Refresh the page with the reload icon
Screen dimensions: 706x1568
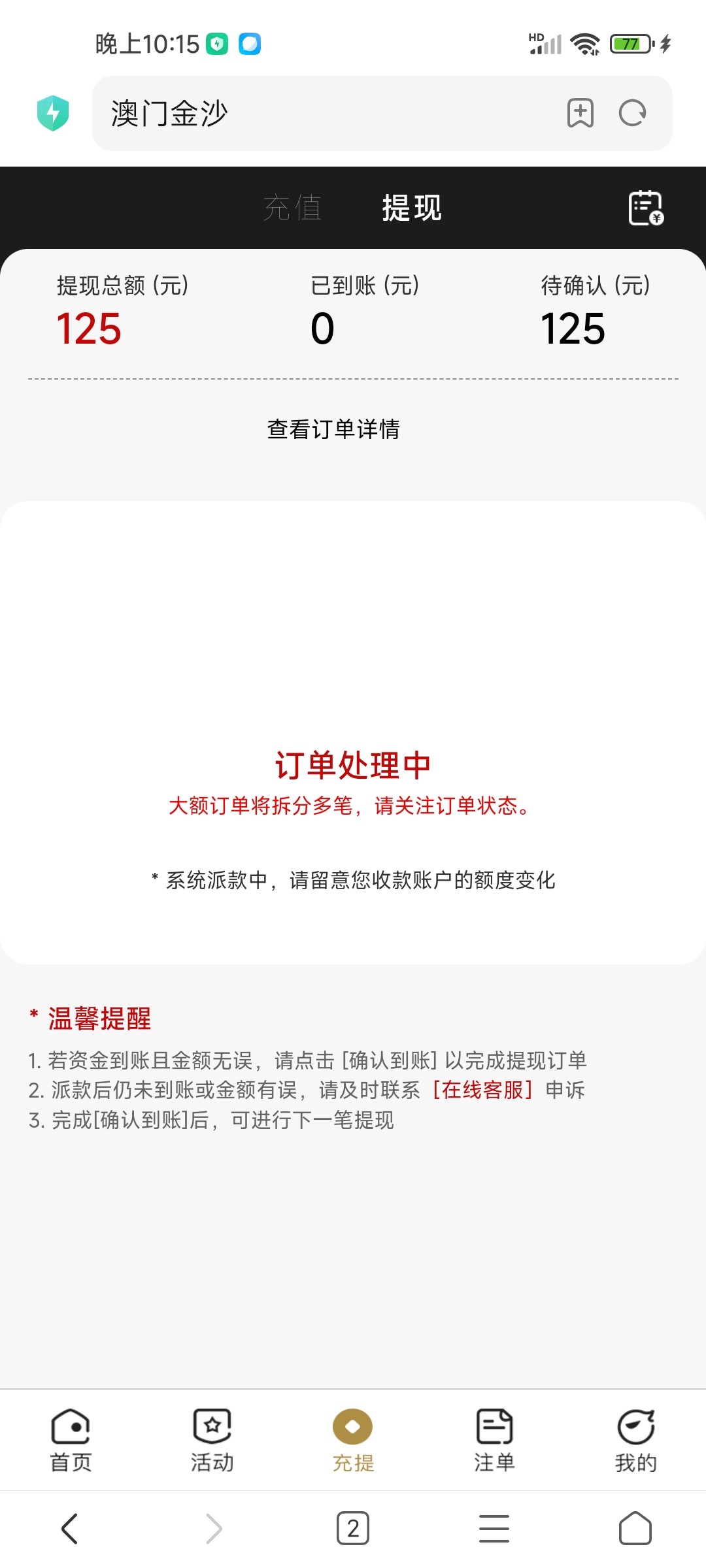631,112
